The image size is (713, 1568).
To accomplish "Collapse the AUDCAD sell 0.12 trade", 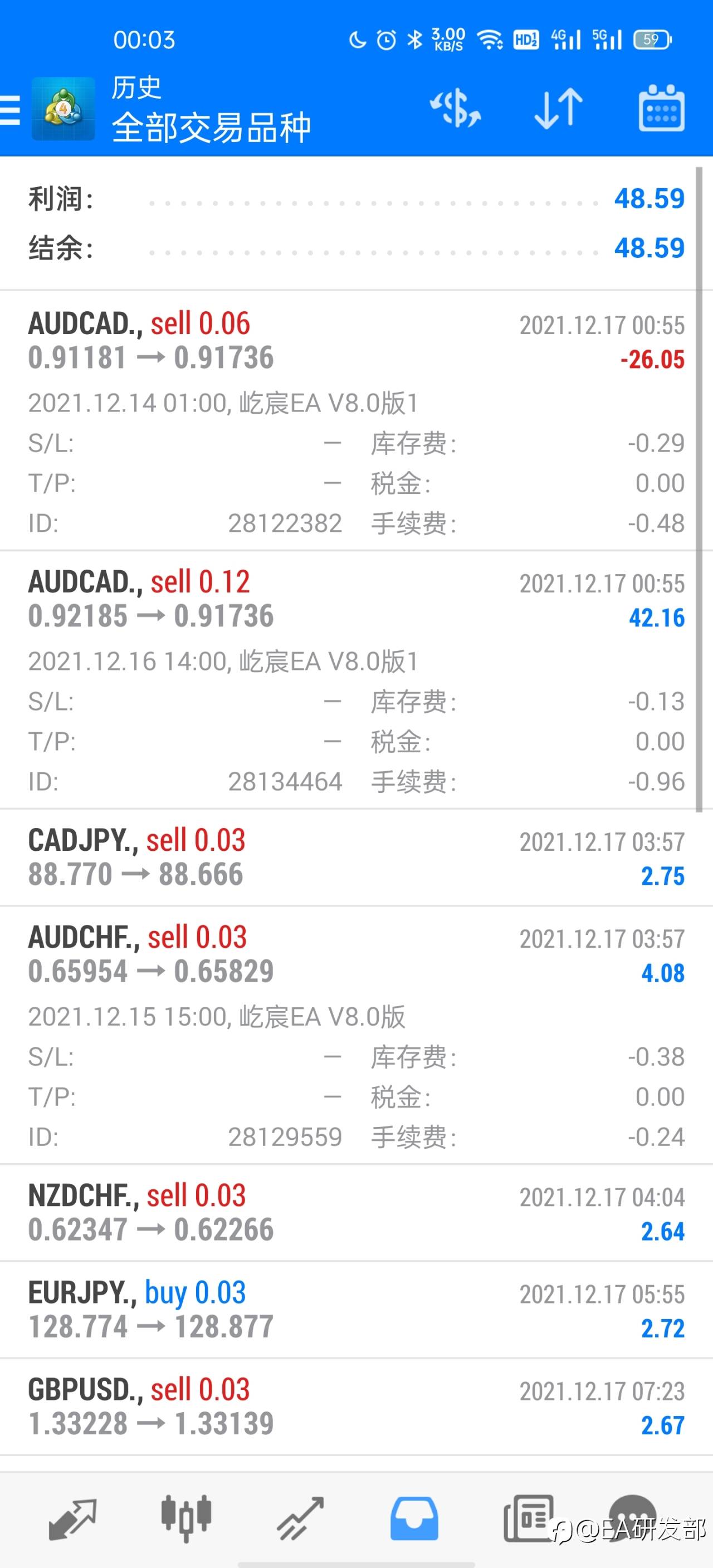I will [x=356, y=679].
